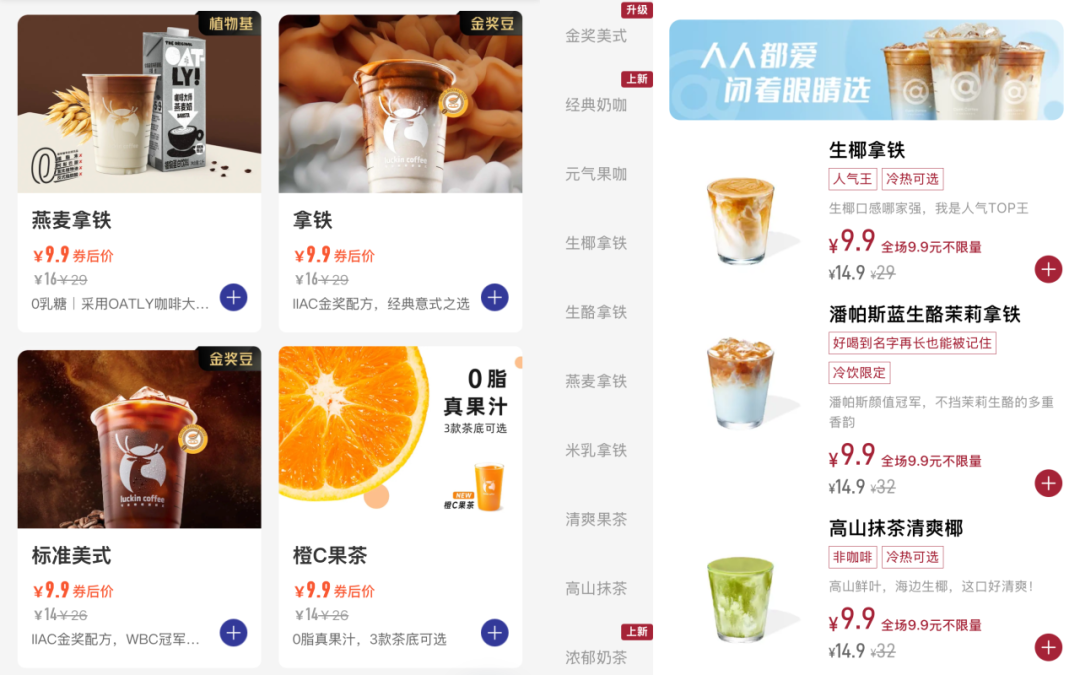This screenshot has height=675, width=1080.
Task: Select the 清爽果茶 category
Action: [x=596, y=519]
